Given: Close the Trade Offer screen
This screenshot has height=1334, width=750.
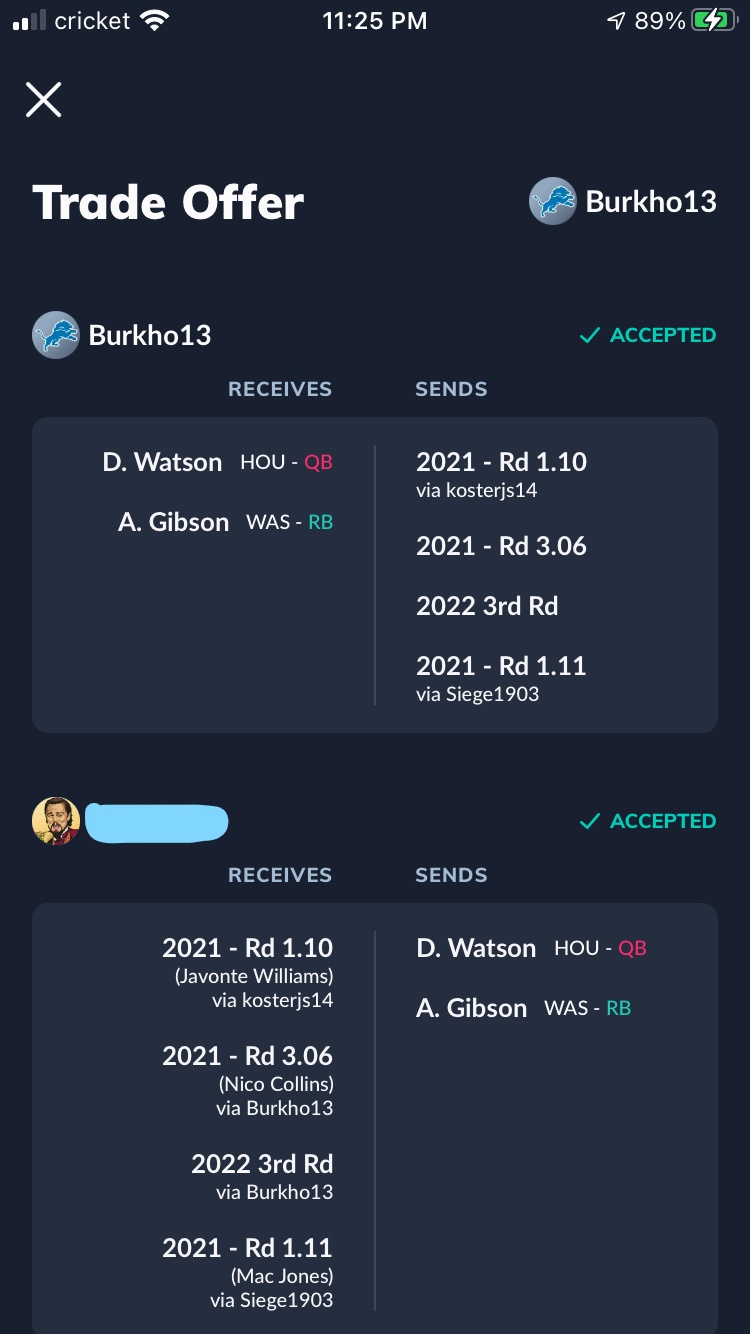Looking at the screenshot, I should (x=43, y=100).
